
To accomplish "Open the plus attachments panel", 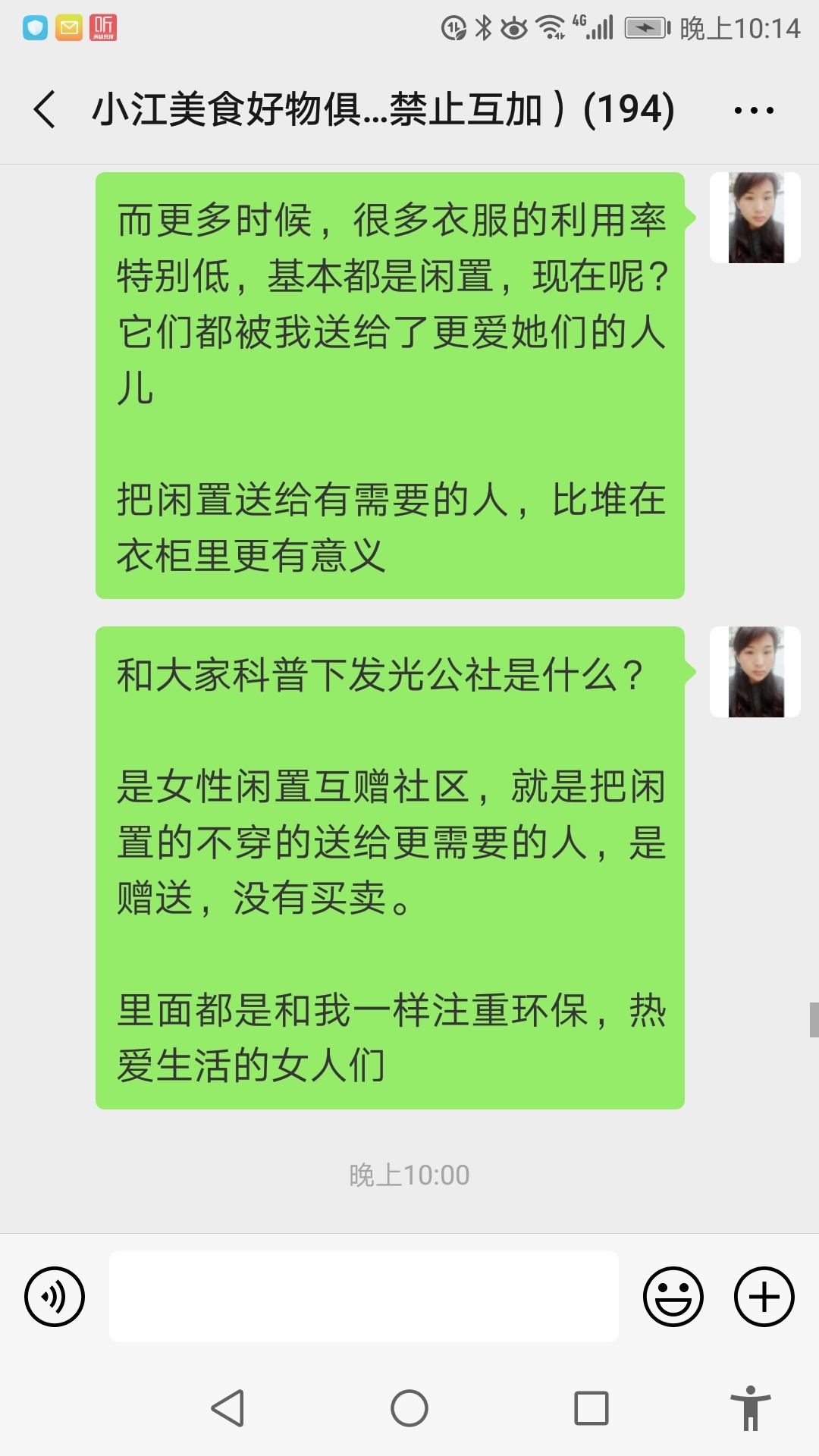I will click(x=764, y=1297).
